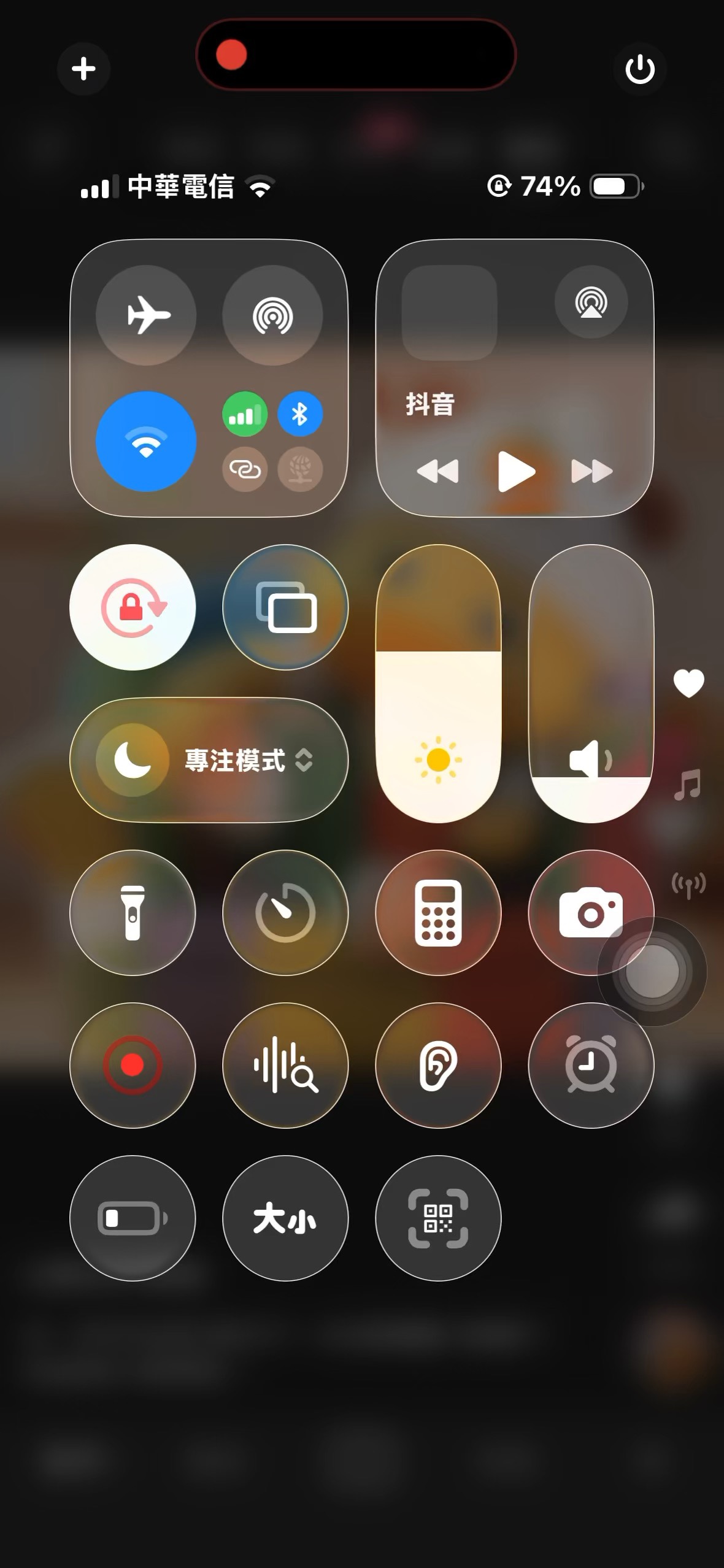Image resolution: width=724 pixels, height=1568 pixels.
Task: Disable cellular data
Action: (x=244, y=415)
